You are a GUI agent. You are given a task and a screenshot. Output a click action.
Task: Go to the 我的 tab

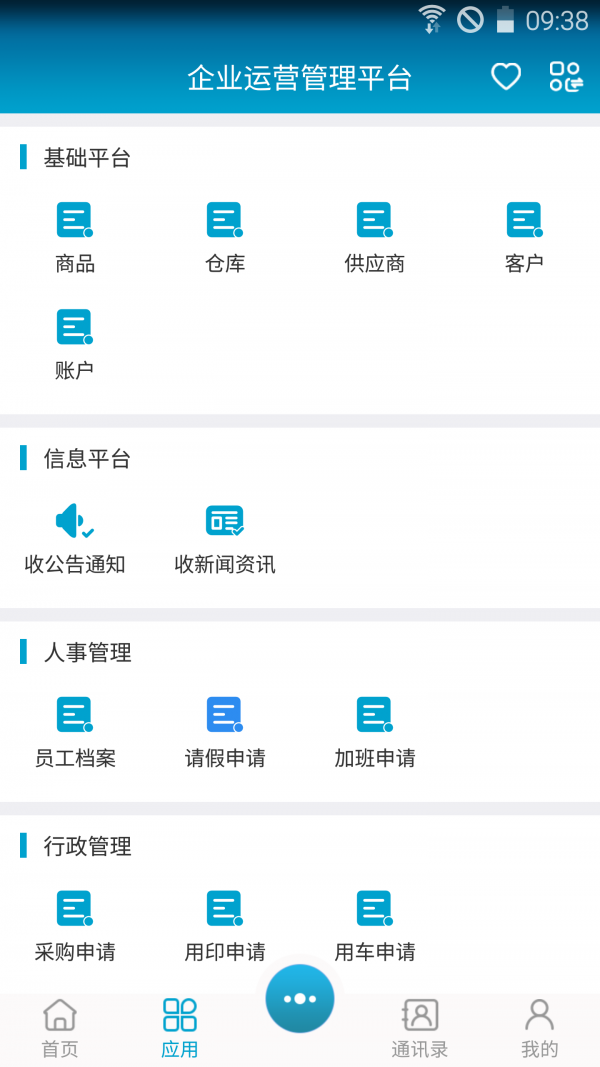[540, 1028]
